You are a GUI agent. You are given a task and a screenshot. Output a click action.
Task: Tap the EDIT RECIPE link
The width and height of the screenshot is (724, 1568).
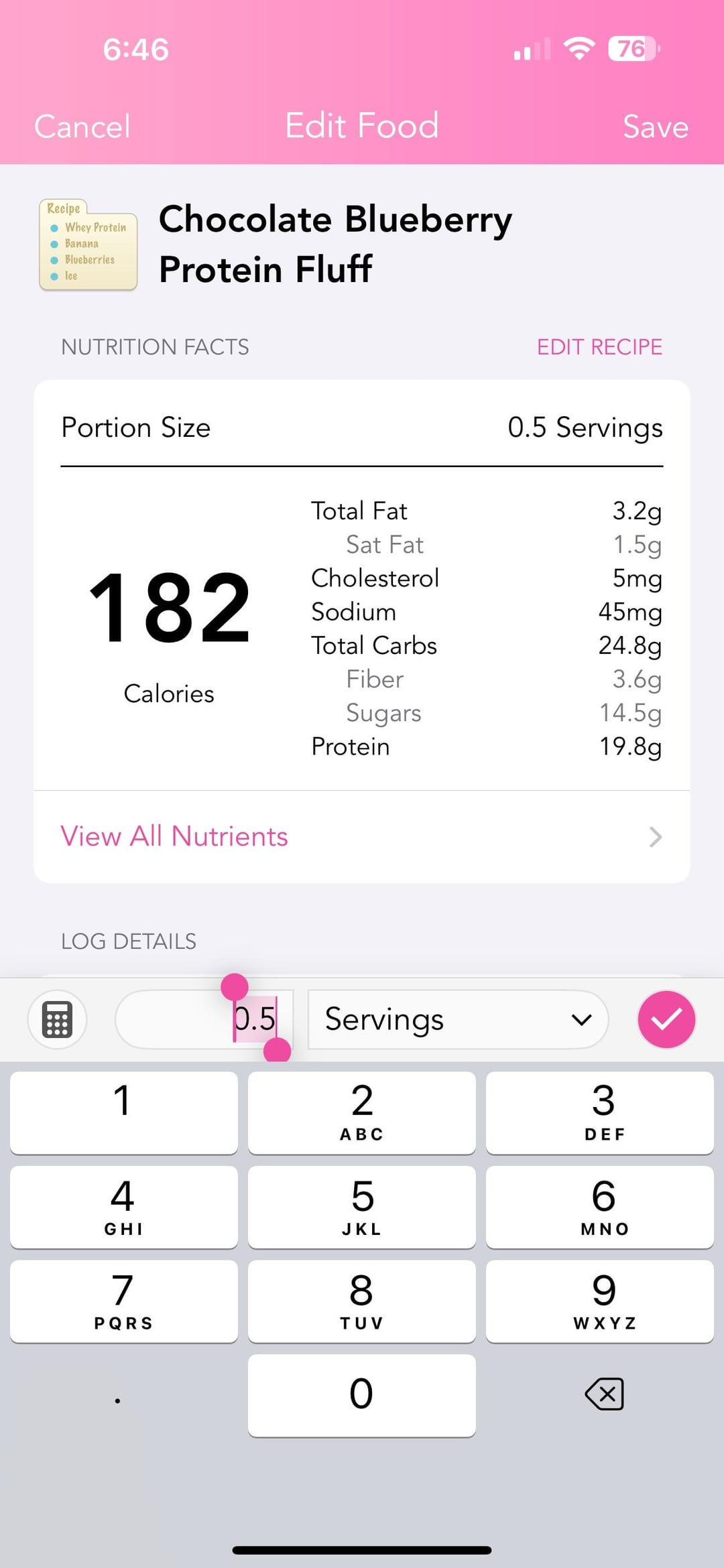coord(599,347)
